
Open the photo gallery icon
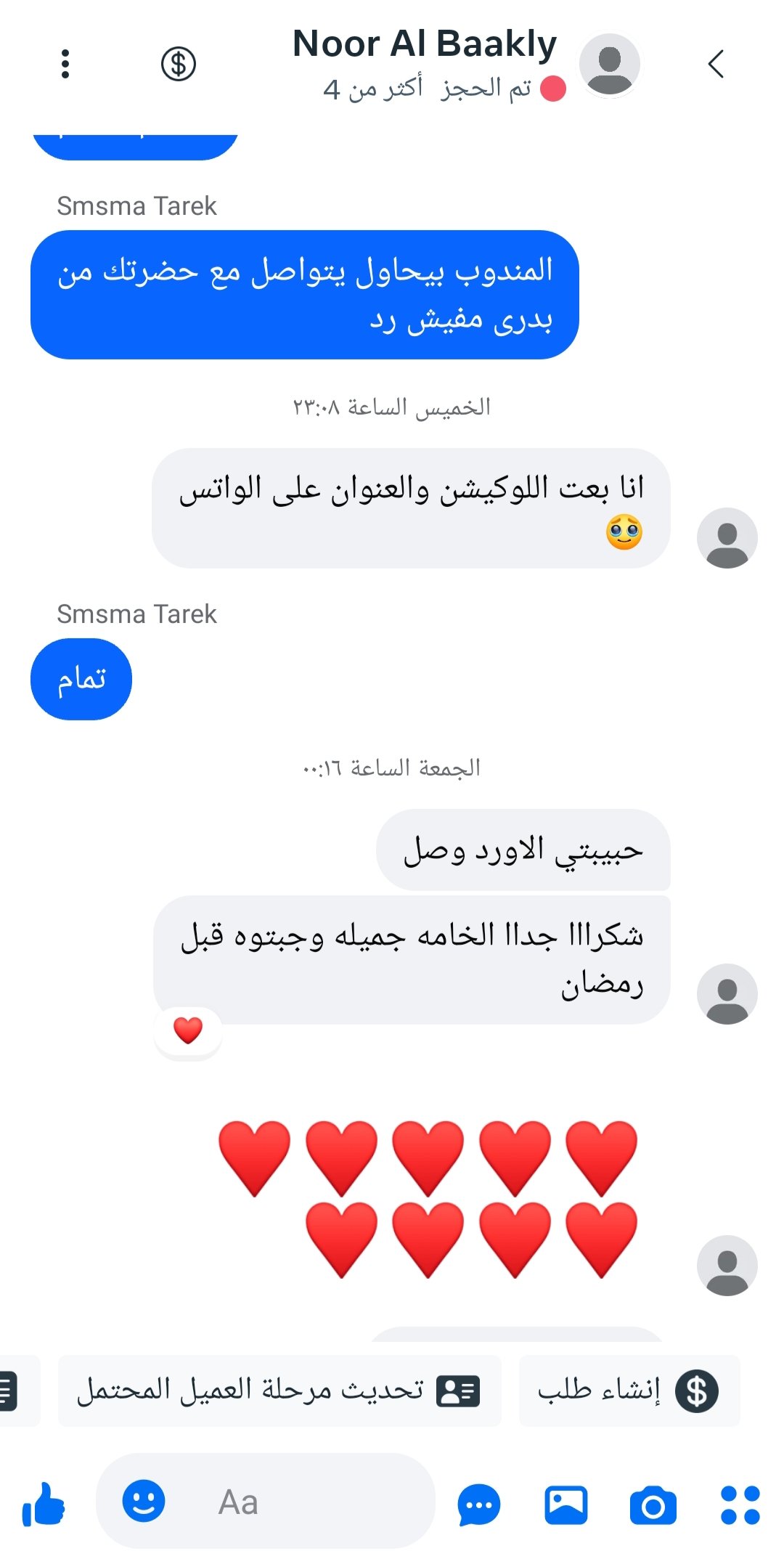tap(566, 1504)
